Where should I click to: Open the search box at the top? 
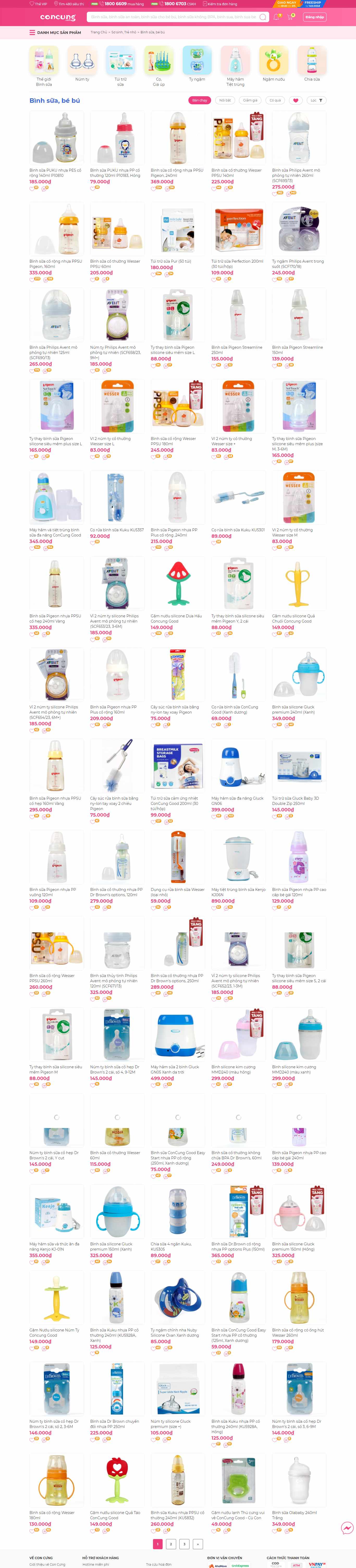click(173, 17)
